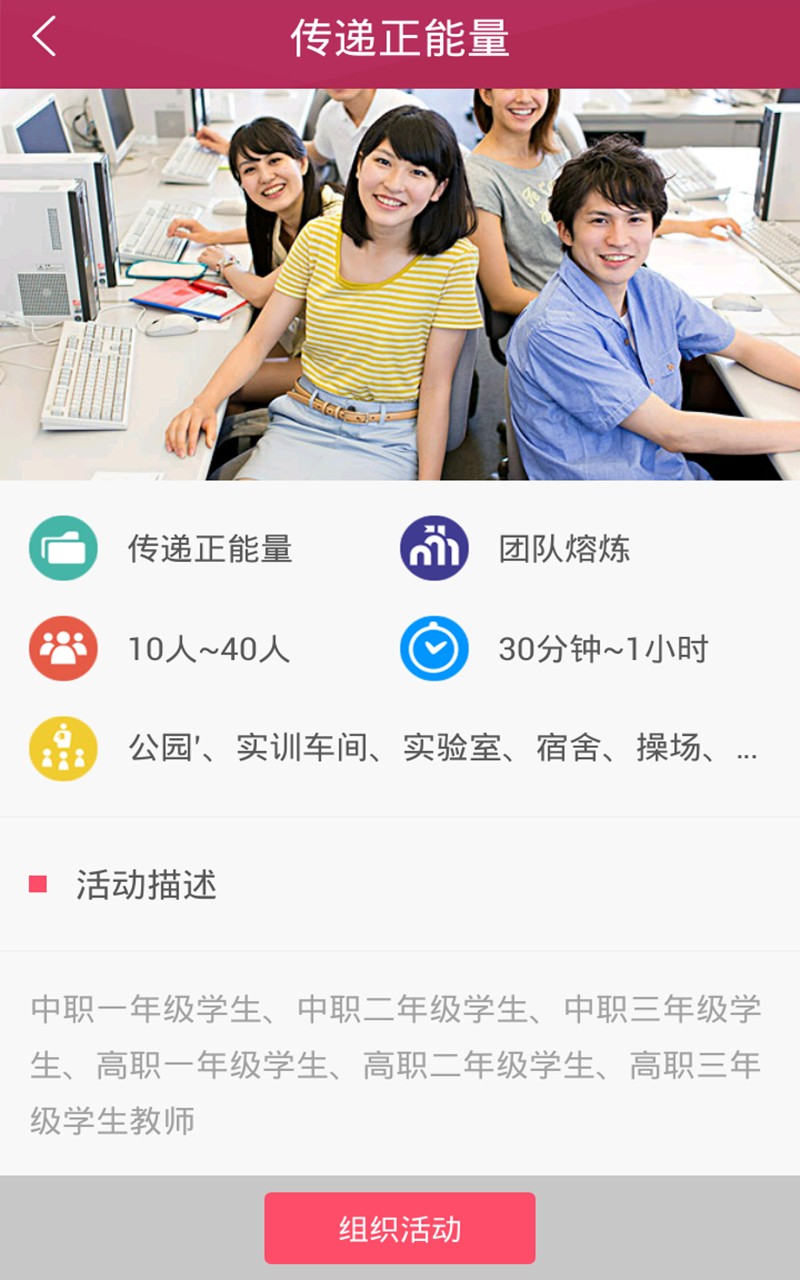Select the 公园 location tag

(160, 747)
